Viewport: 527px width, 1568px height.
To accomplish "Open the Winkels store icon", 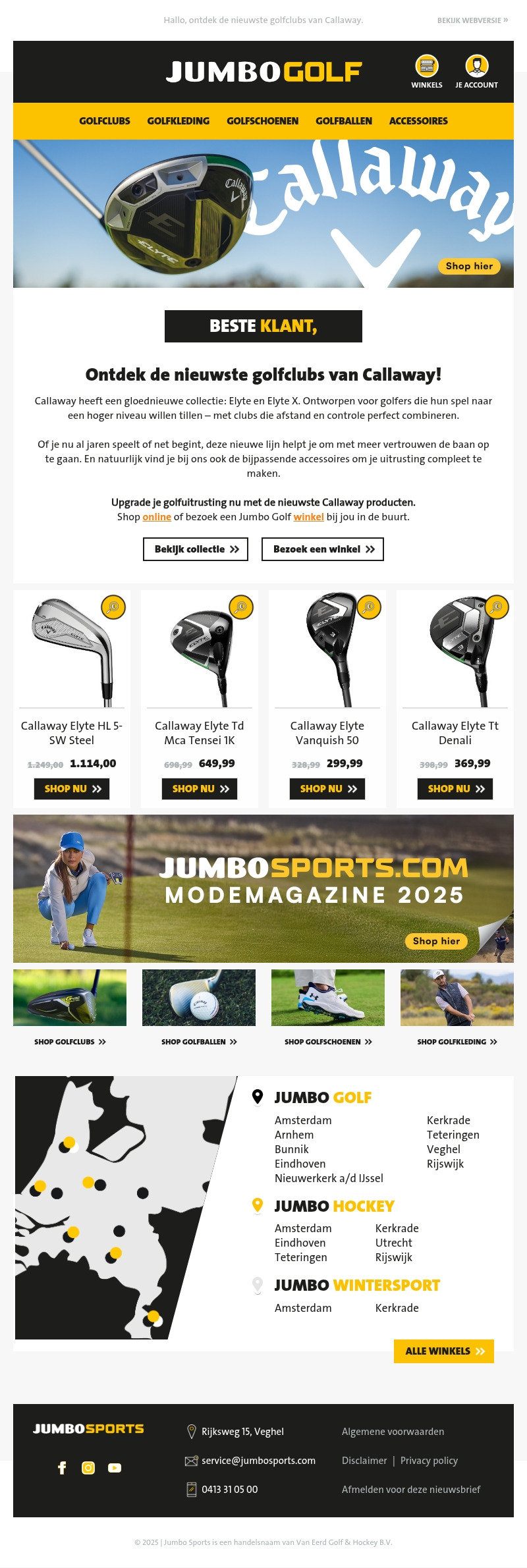I will click(x=427, y=67).
